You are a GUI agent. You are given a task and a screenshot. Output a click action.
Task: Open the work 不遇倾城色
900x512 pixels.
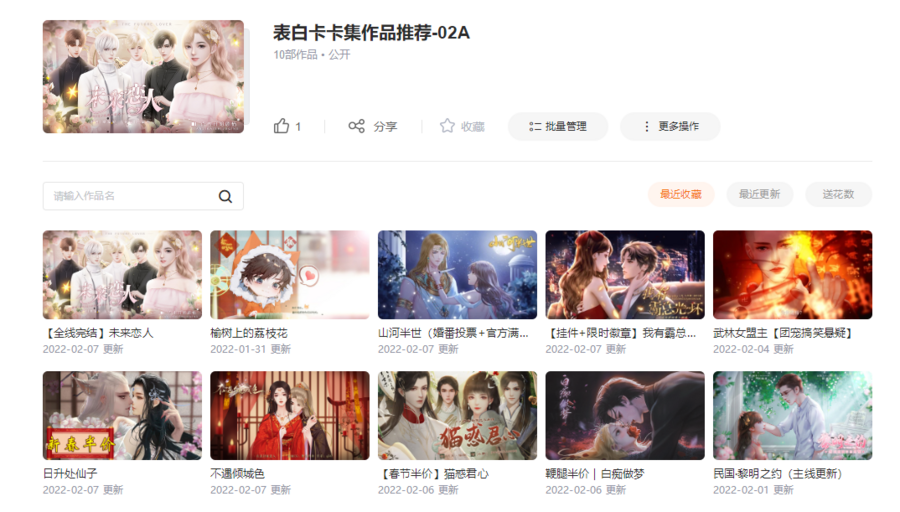(290, 416)
